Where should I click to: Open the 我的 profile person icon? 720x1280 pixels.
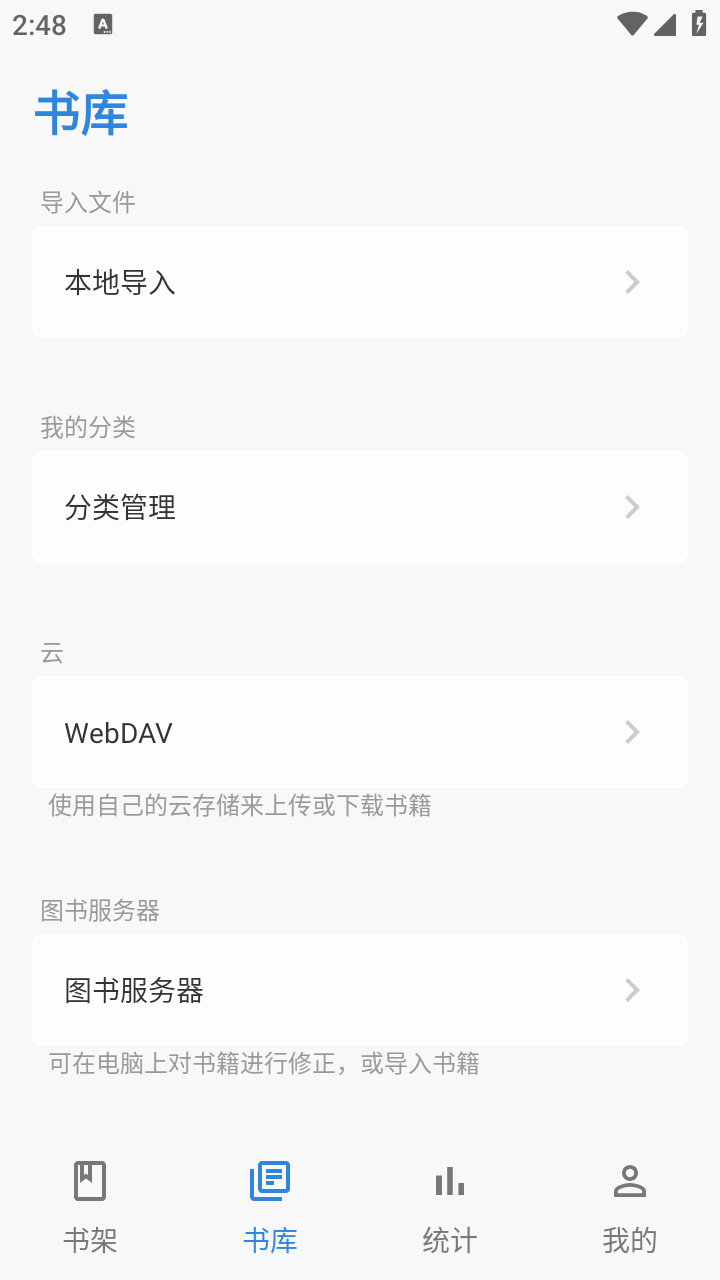tap(629, 1180)
